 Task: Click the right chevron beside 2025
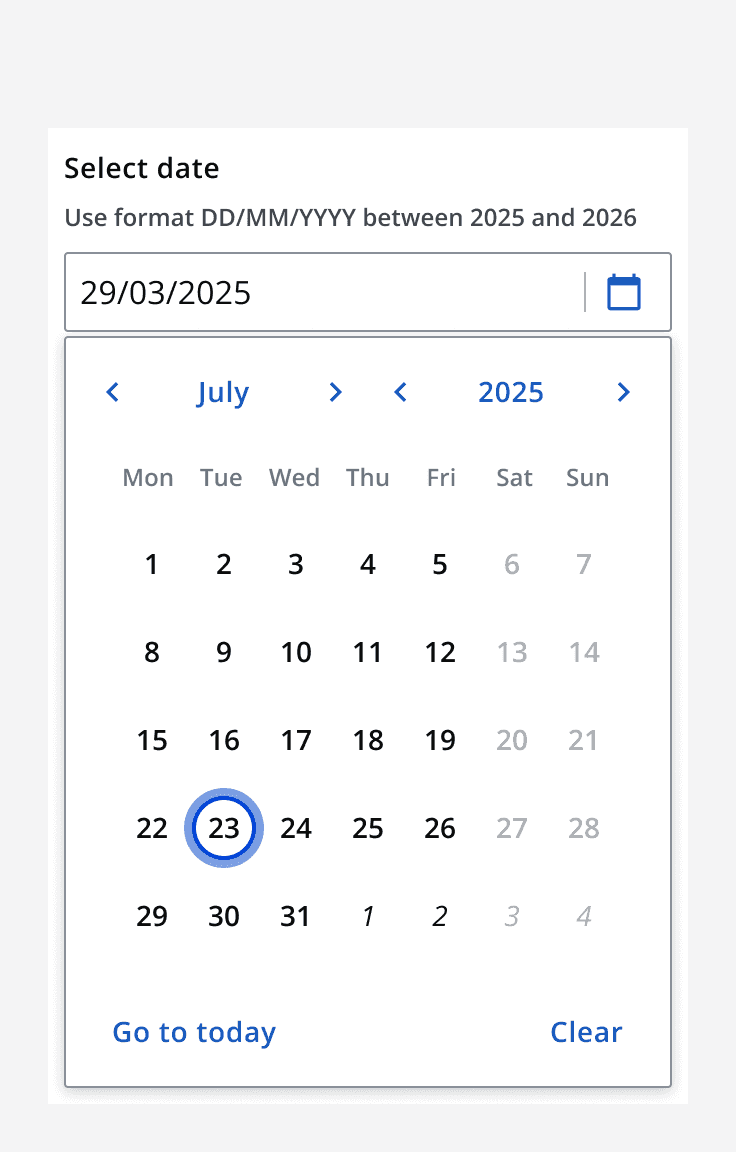623,392
